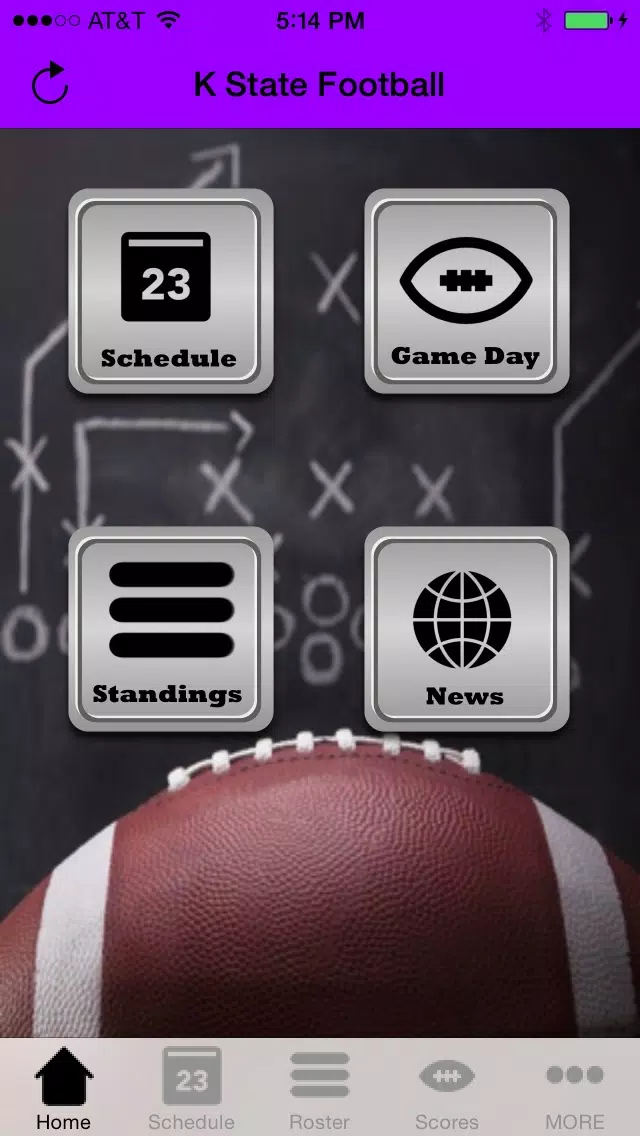Open the Schedule tile with calendar
This screenshot has width=640, height=1136.
[170, 291]
